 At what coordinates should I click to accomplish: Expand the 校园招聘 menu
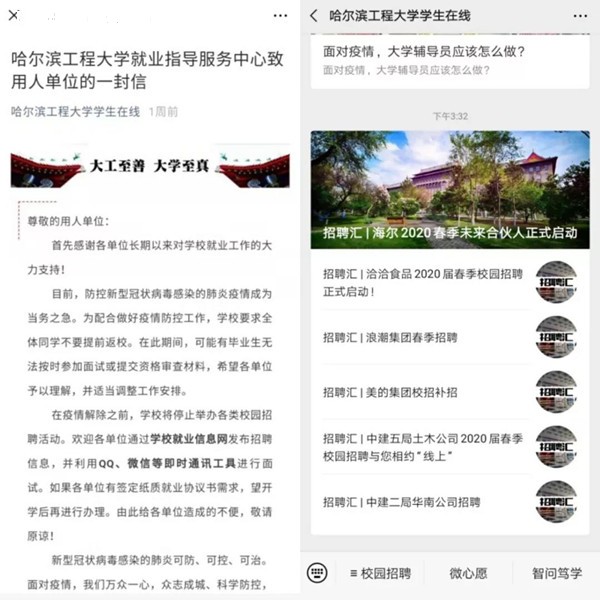[380, 573]
